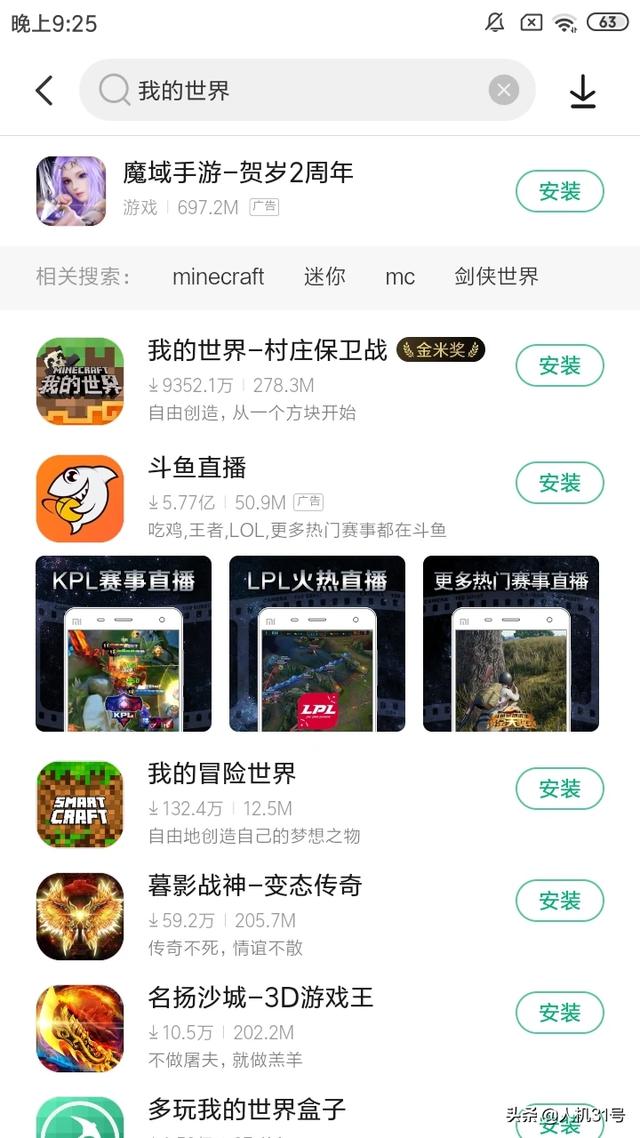The width and height of the screenshot is (640, 1138).
Task: Select related search 迷你
Action: (x=325, y=277)
